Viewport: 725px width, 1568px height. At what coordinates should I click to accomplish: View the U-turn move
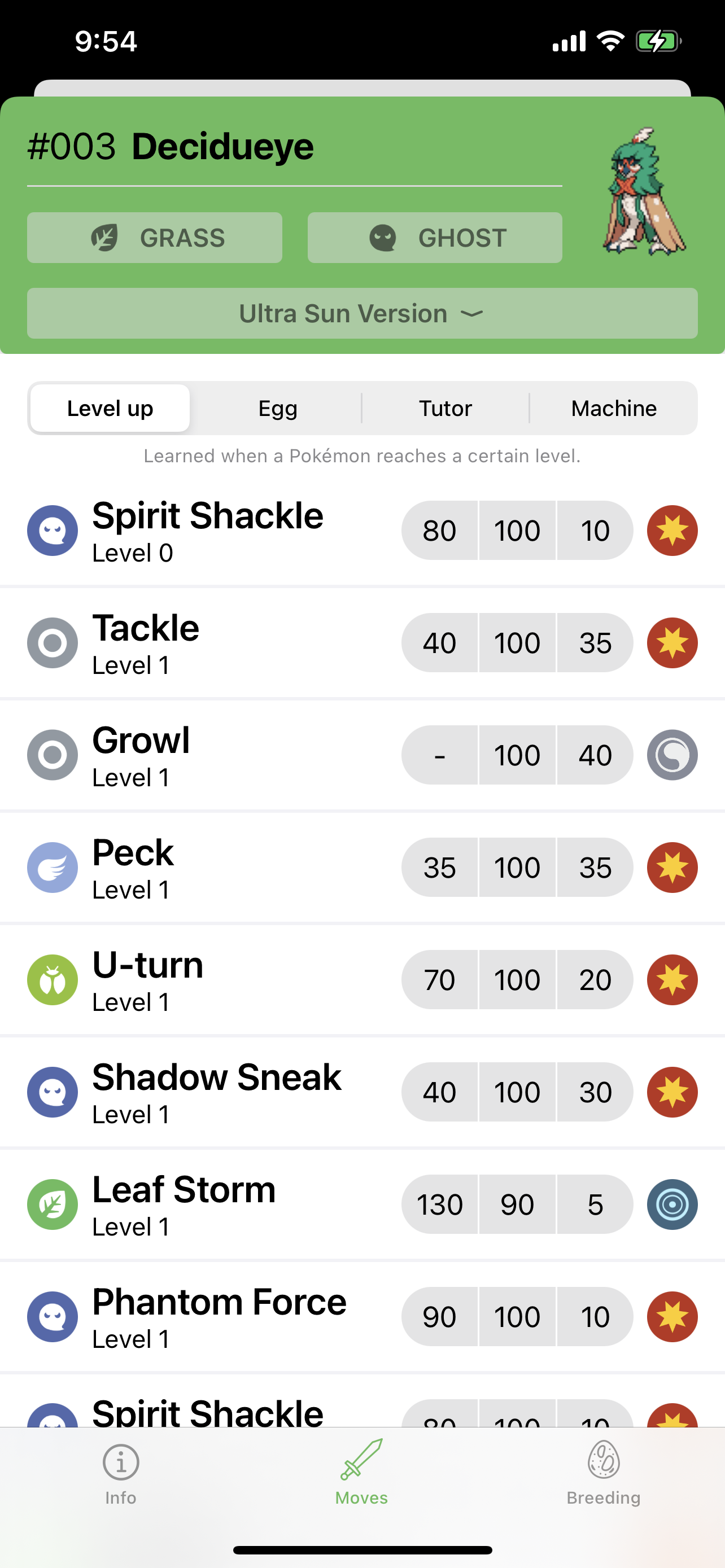coord(362,980)
